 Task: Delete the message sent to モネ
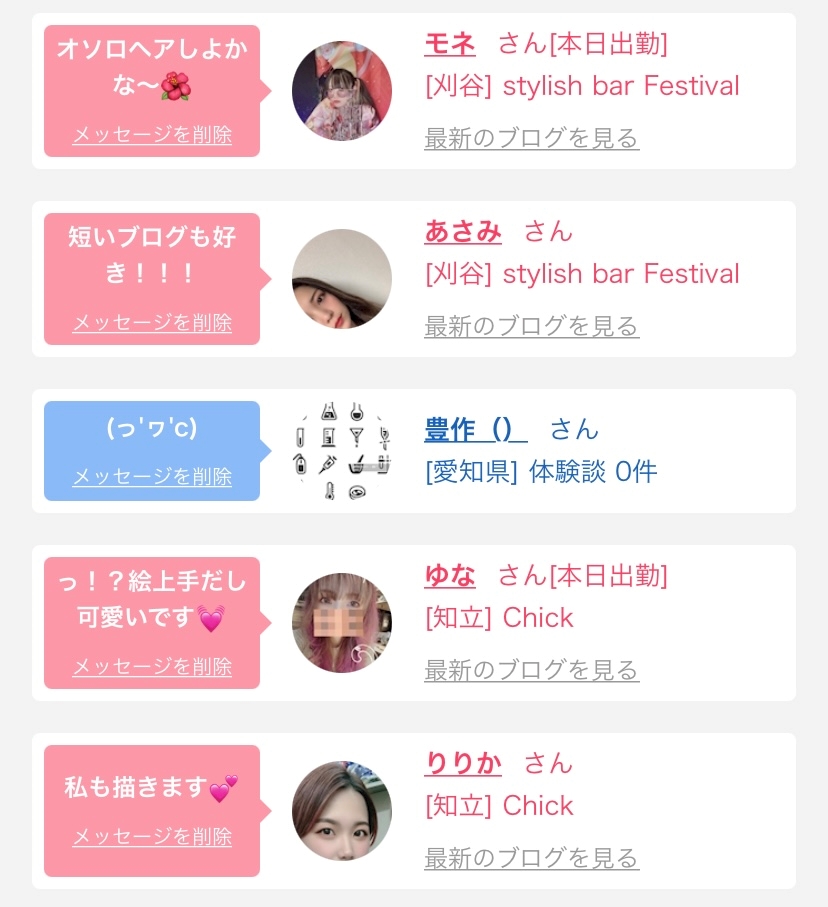click(152, 134)
